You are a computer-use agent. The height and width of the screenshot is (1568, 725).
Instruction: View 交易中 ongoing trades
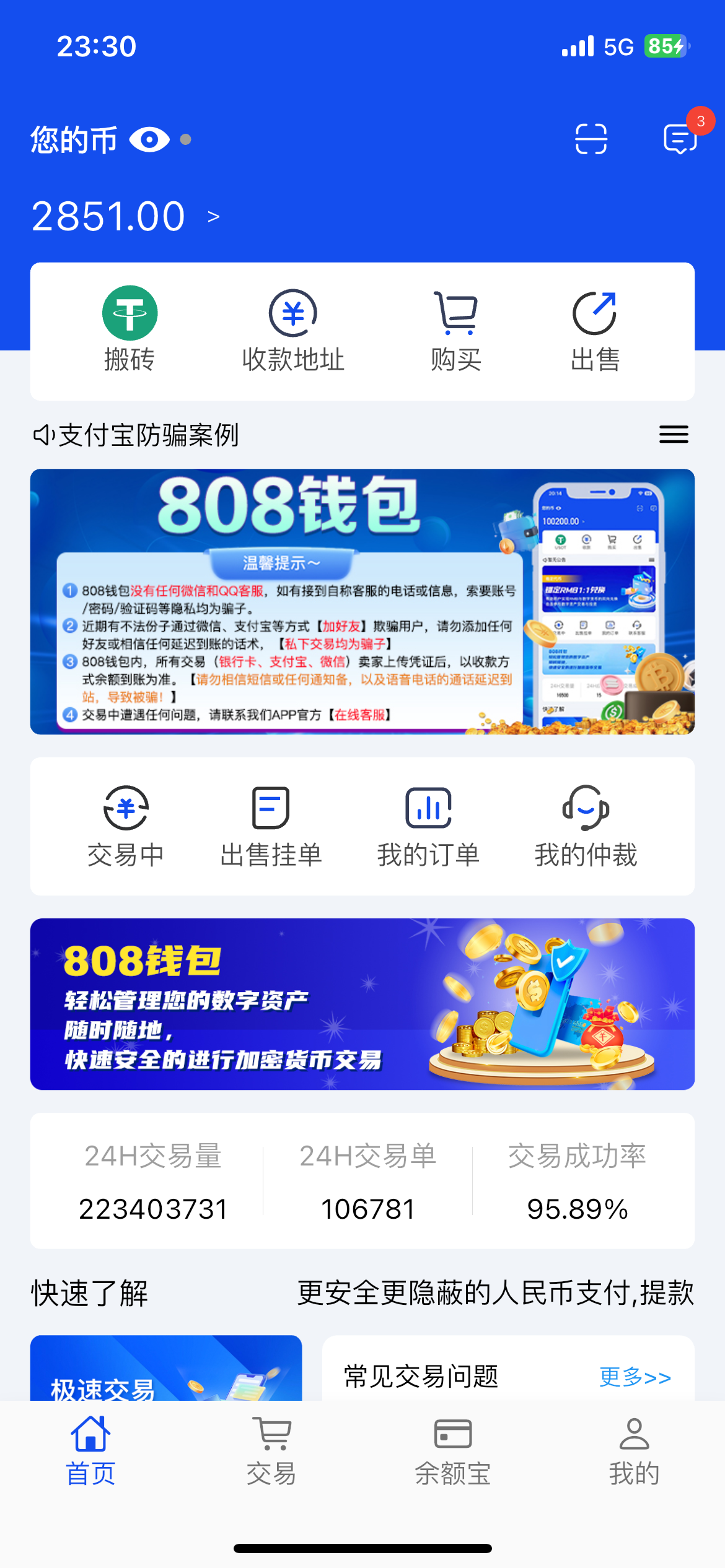point(126,827)
